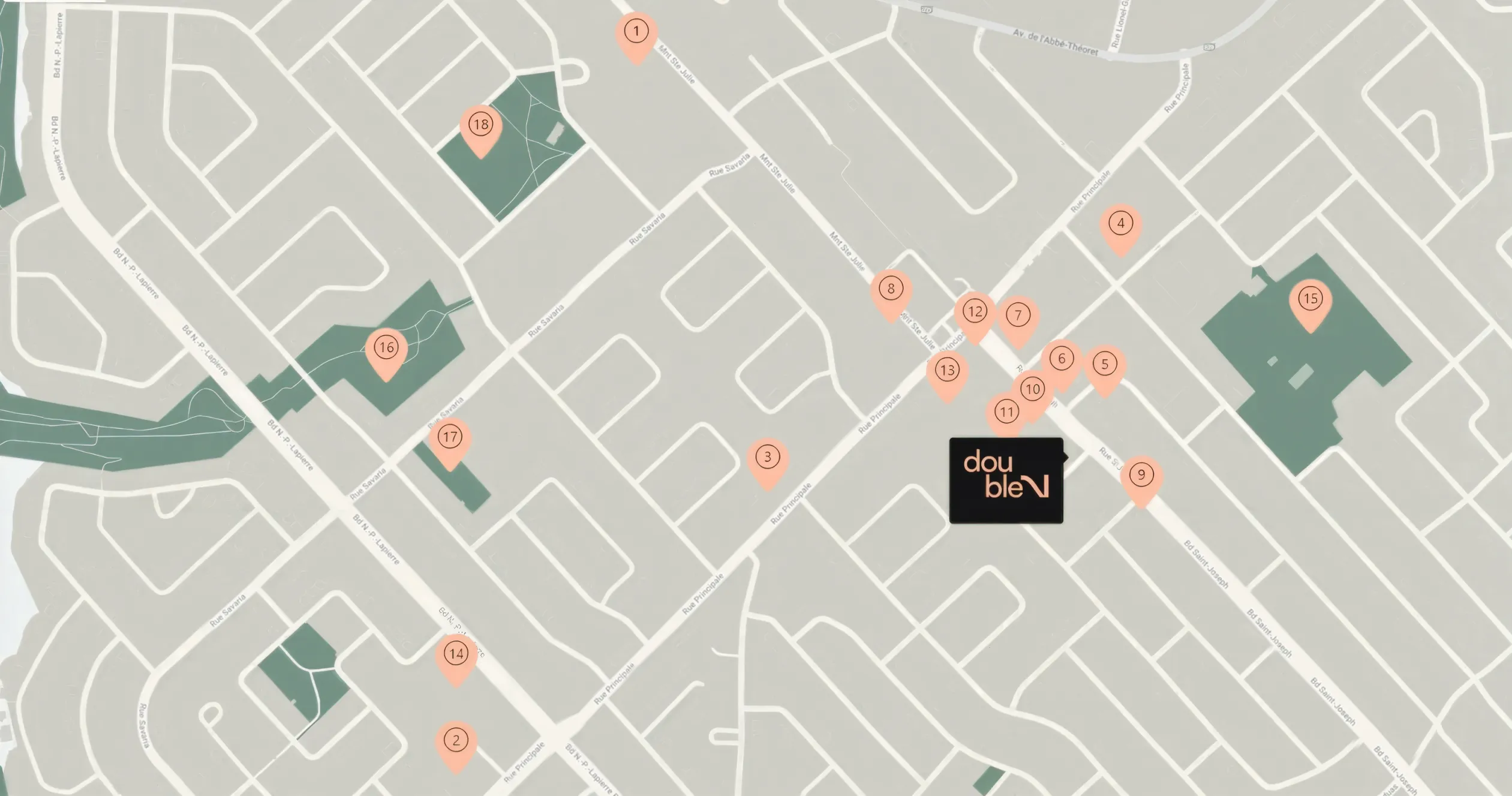
Task: Select marker number 6
Action: coord(1062,360)
